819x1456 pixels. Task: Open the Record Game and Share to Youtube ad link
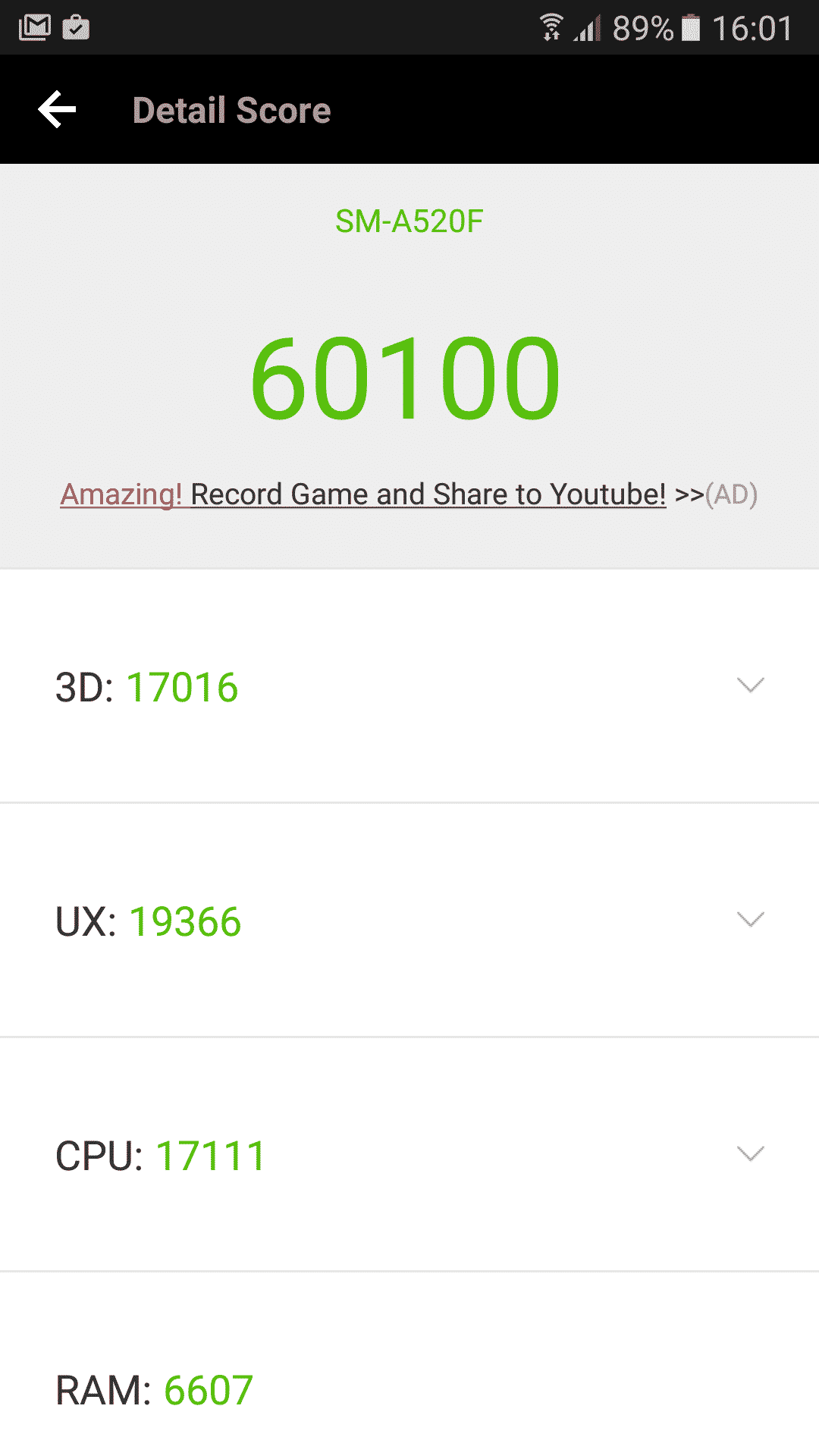click(x=364, y=494)
